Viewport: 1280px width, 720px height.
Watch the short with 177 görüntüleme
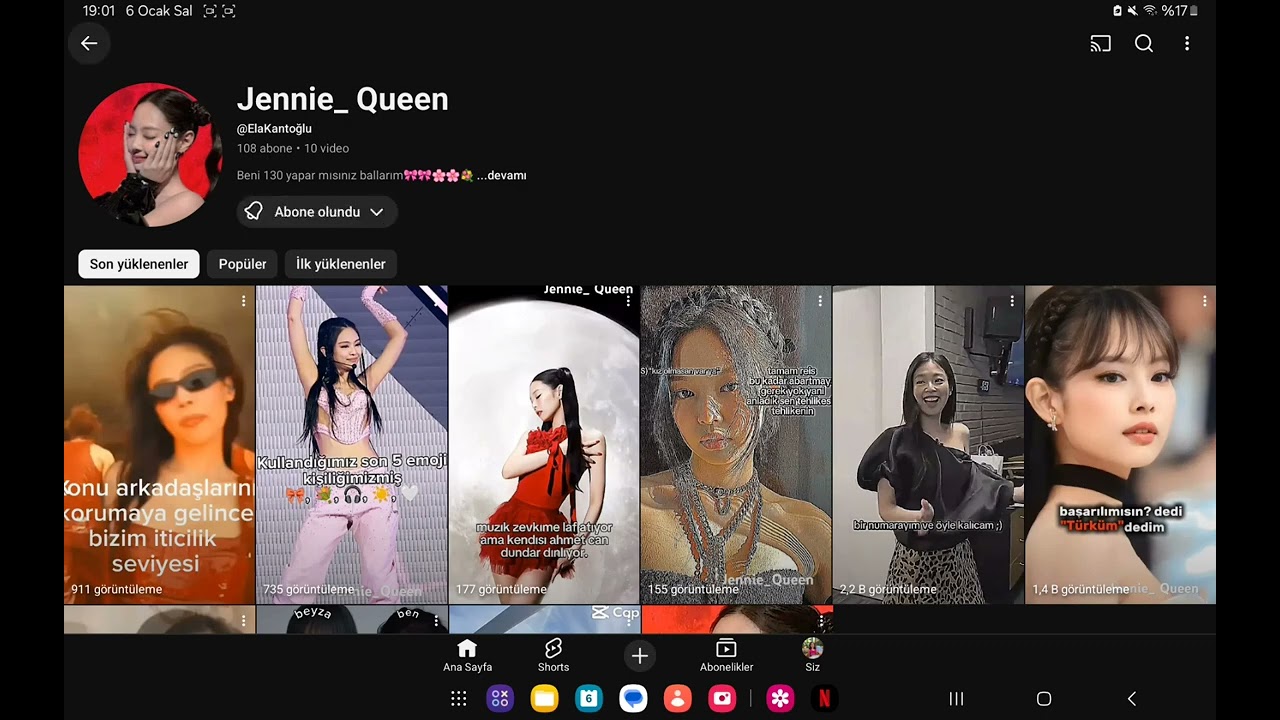point(543,445)
